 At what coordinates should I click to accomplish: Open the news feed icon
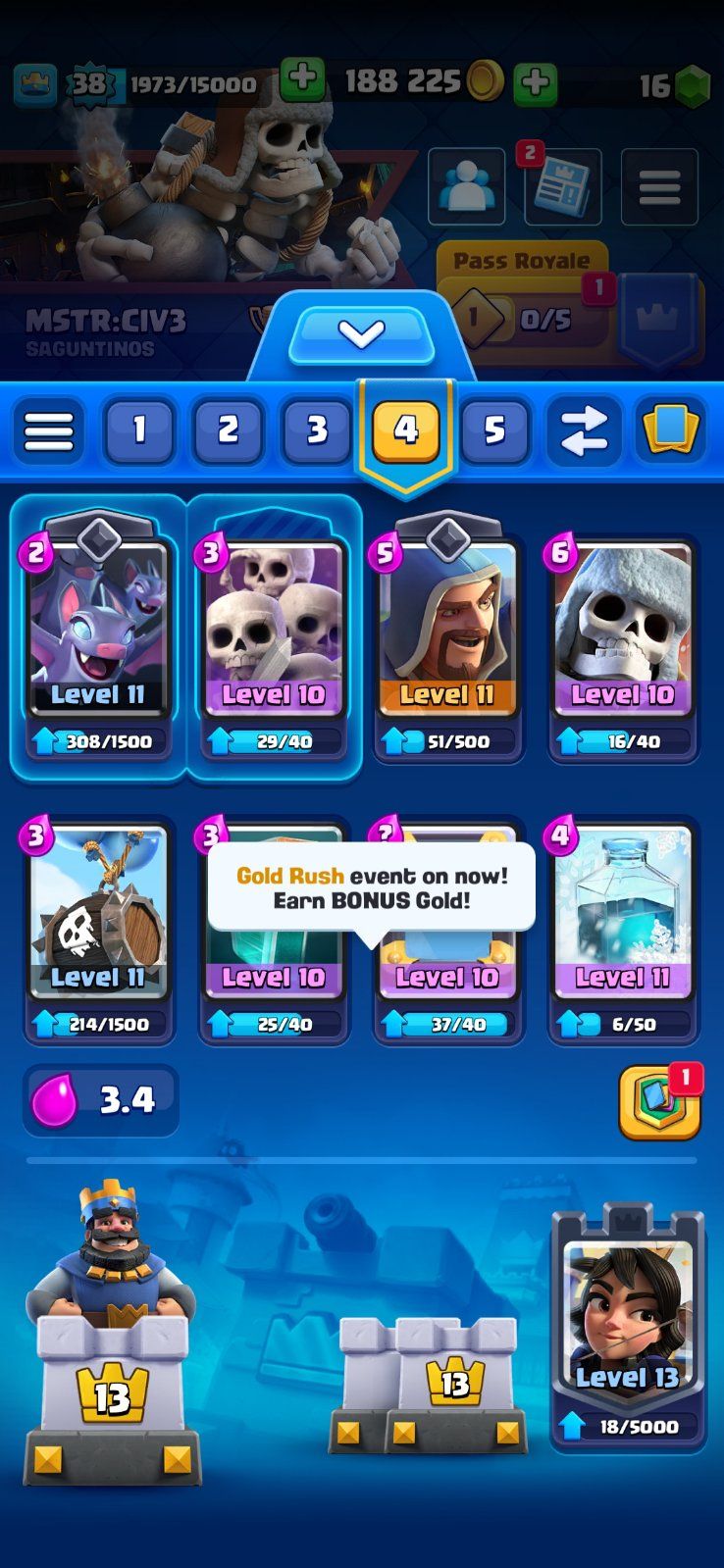[x=562, y=186]
